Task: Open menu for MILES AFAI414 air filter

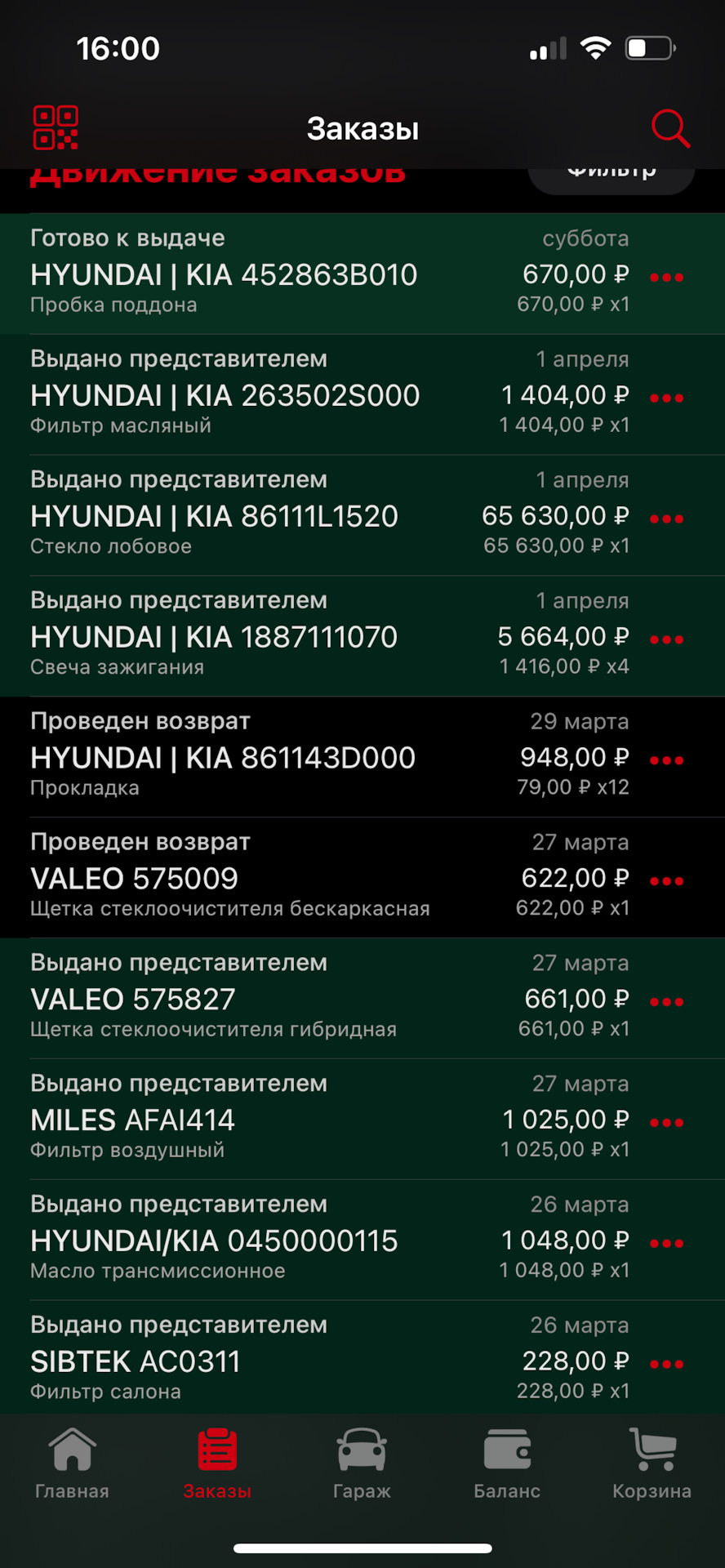Action: click(x=666, y=1122)
